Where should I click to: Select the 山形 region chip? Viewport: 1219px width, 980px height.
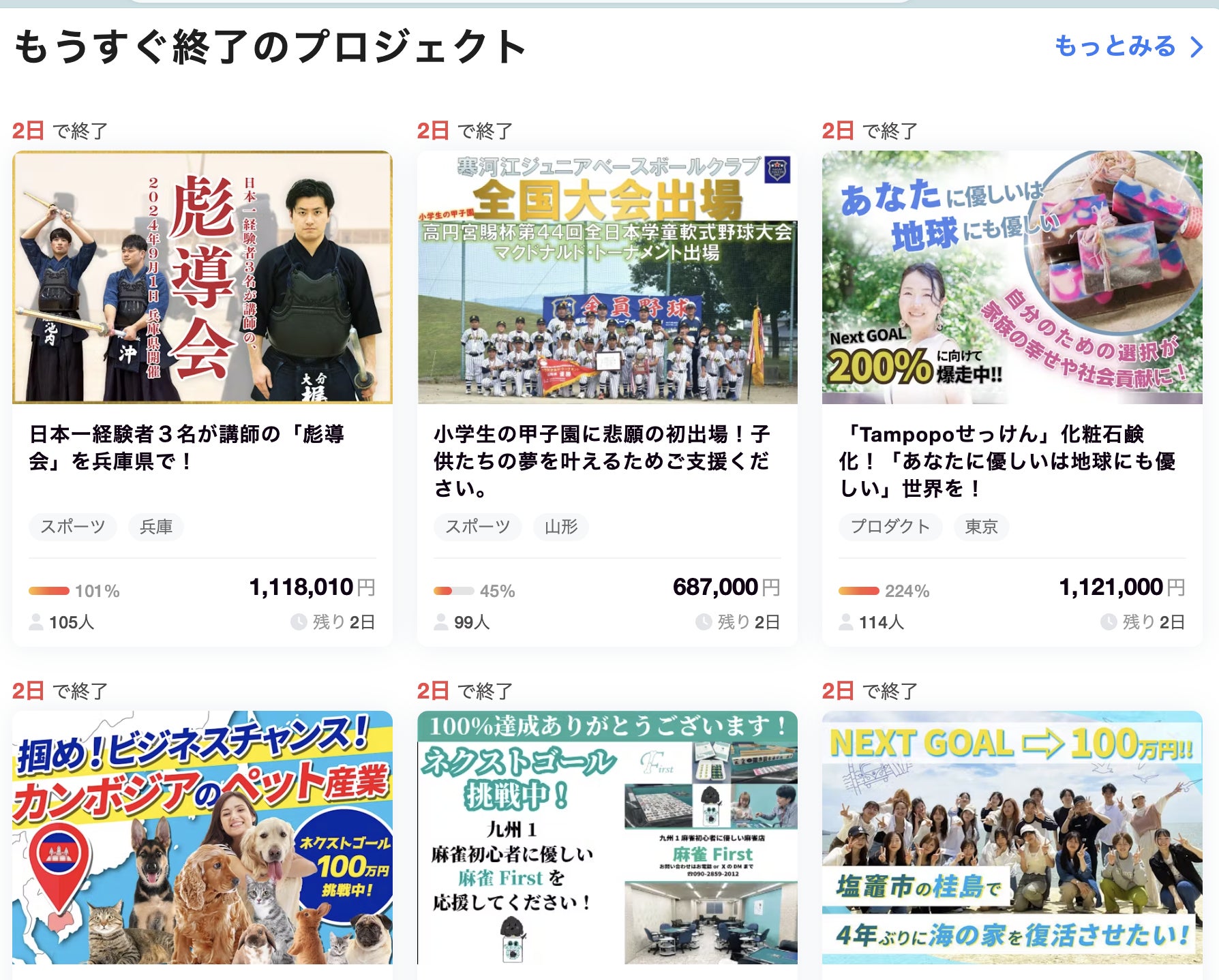(x=561, y=527)
